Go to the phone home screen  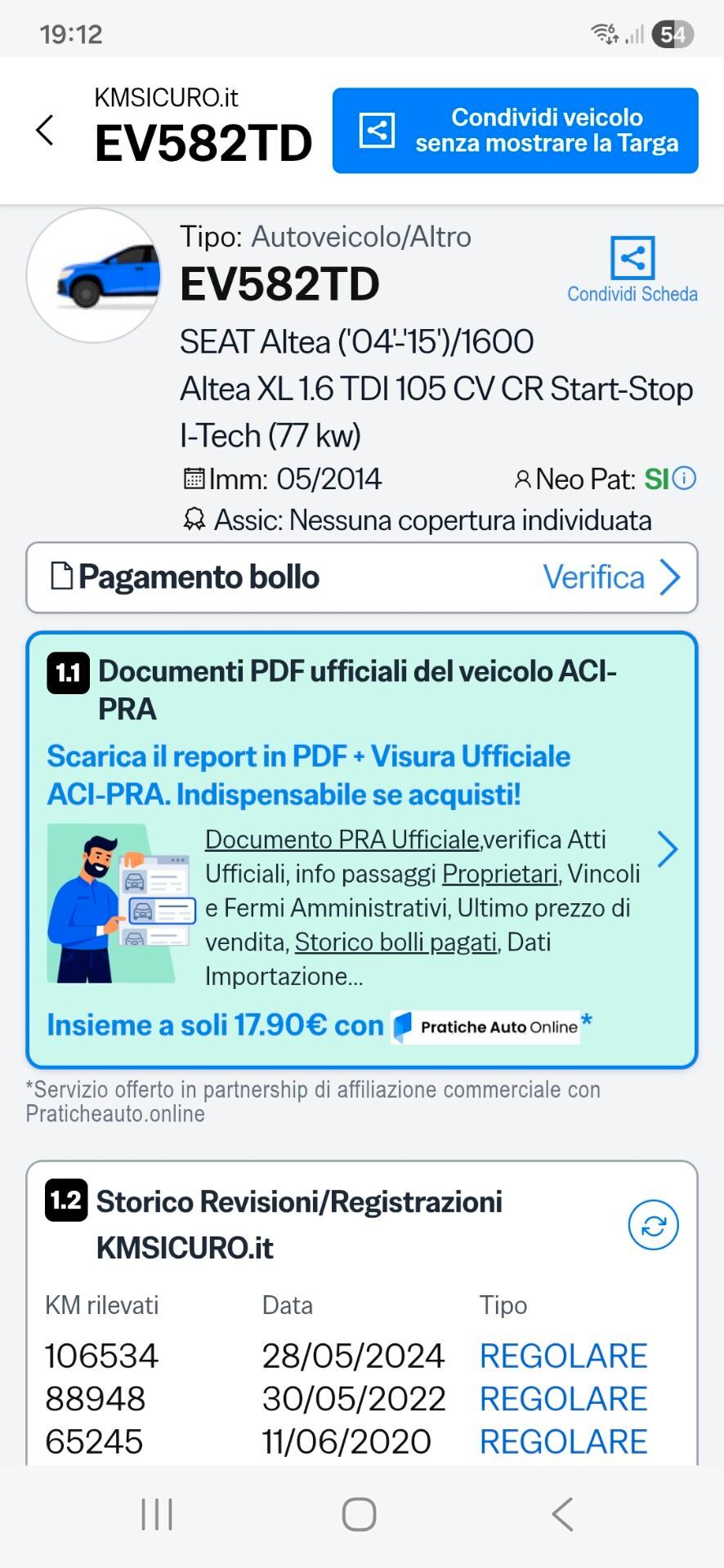(359, 1514)
